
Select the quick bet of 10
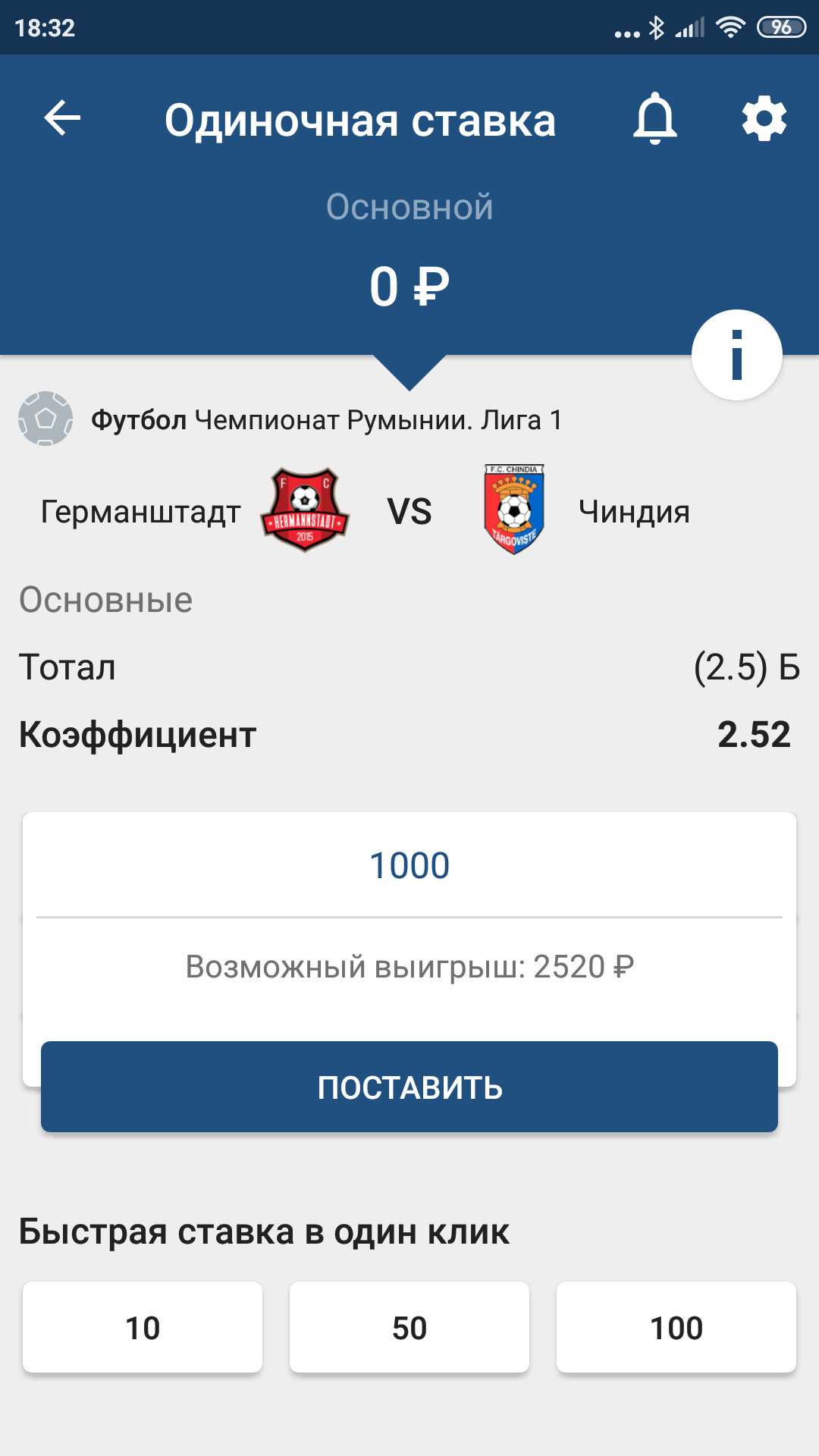pyautogui.click(x=143, y=1327)
